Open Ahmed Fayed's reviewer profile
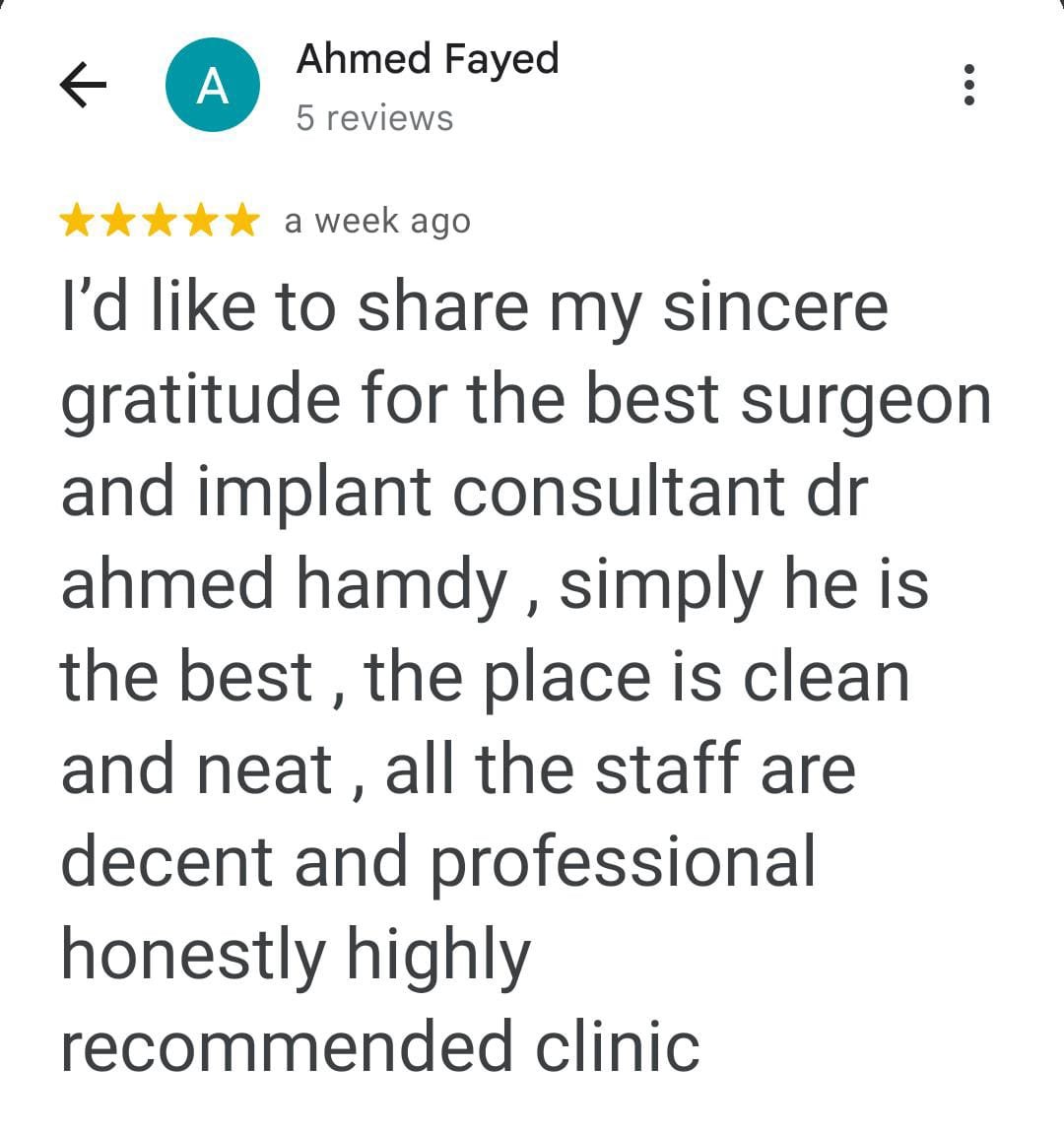 (x=427, y=59)
